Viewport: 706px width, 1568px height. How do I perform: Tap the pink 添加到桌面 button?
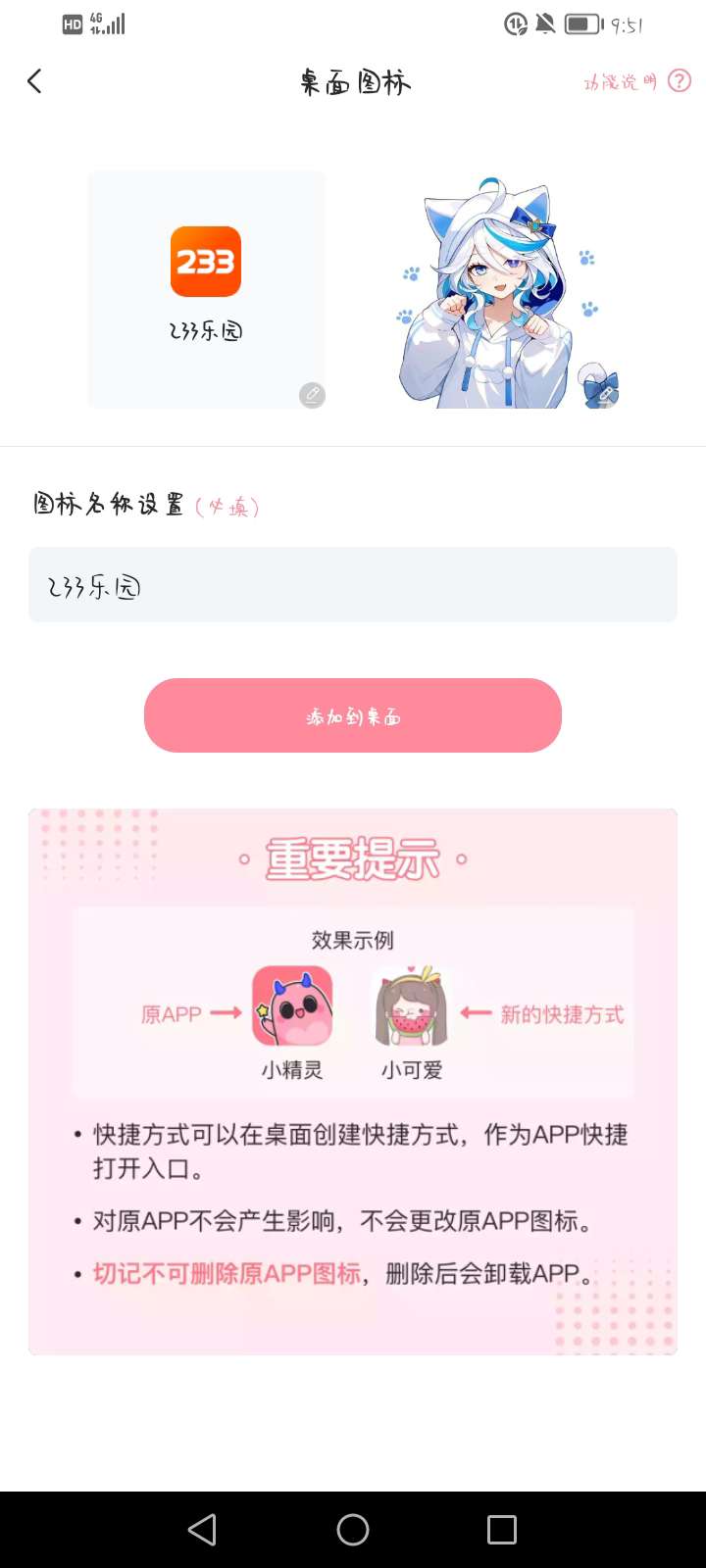[353, 715]
